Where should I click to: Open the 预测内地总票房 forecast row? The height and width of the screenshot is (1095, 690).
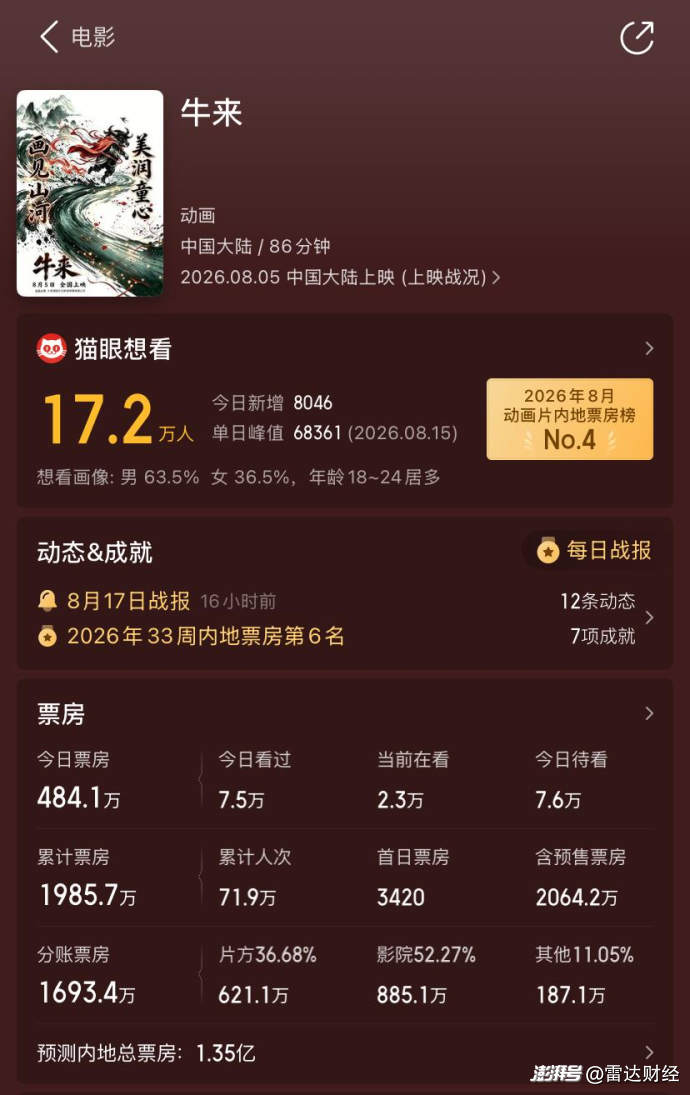[345, 1052]
